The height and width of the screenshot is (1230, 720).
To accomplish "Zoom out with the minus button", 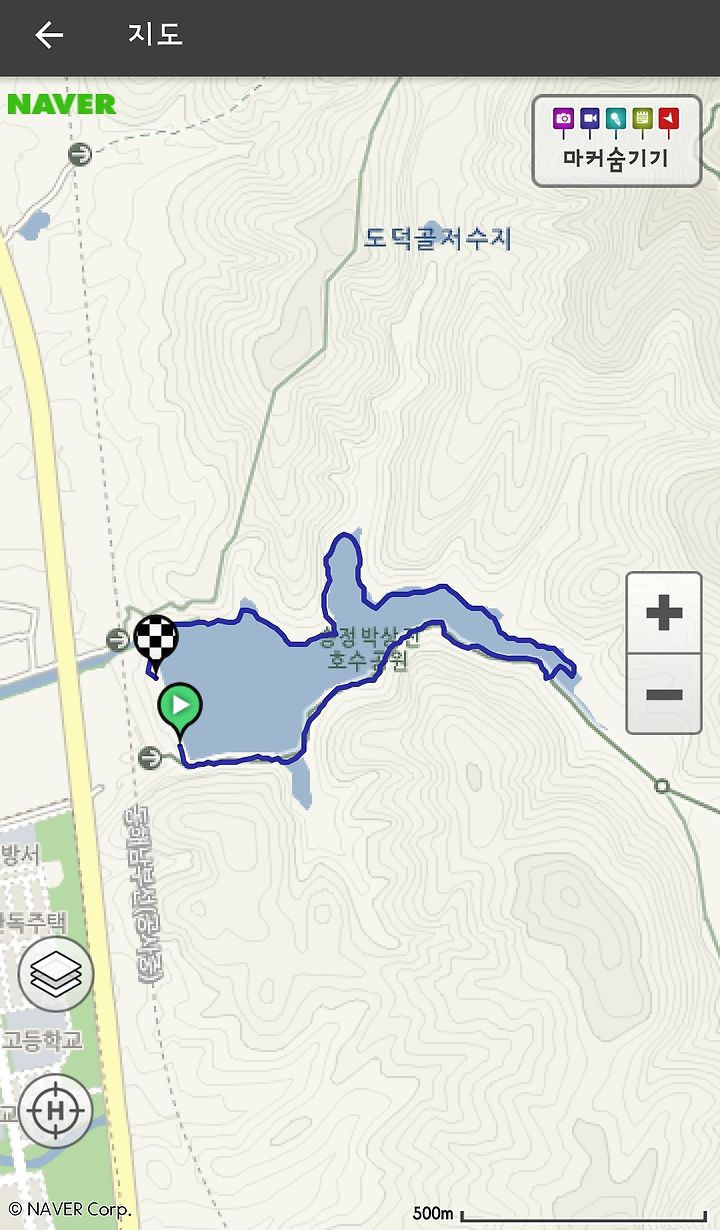I will pyautogui.click(x=664, y=694).
